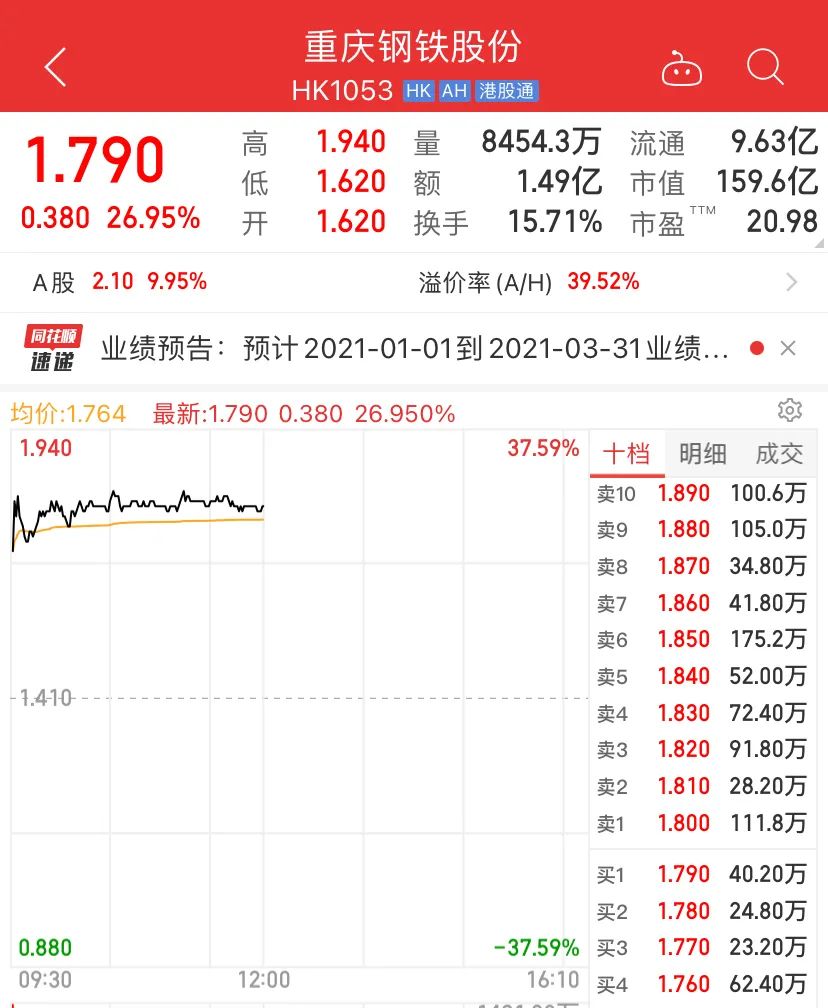Open chart settings gear
The height and width of the screenshot is (1008, 828).
coord(790,410)
